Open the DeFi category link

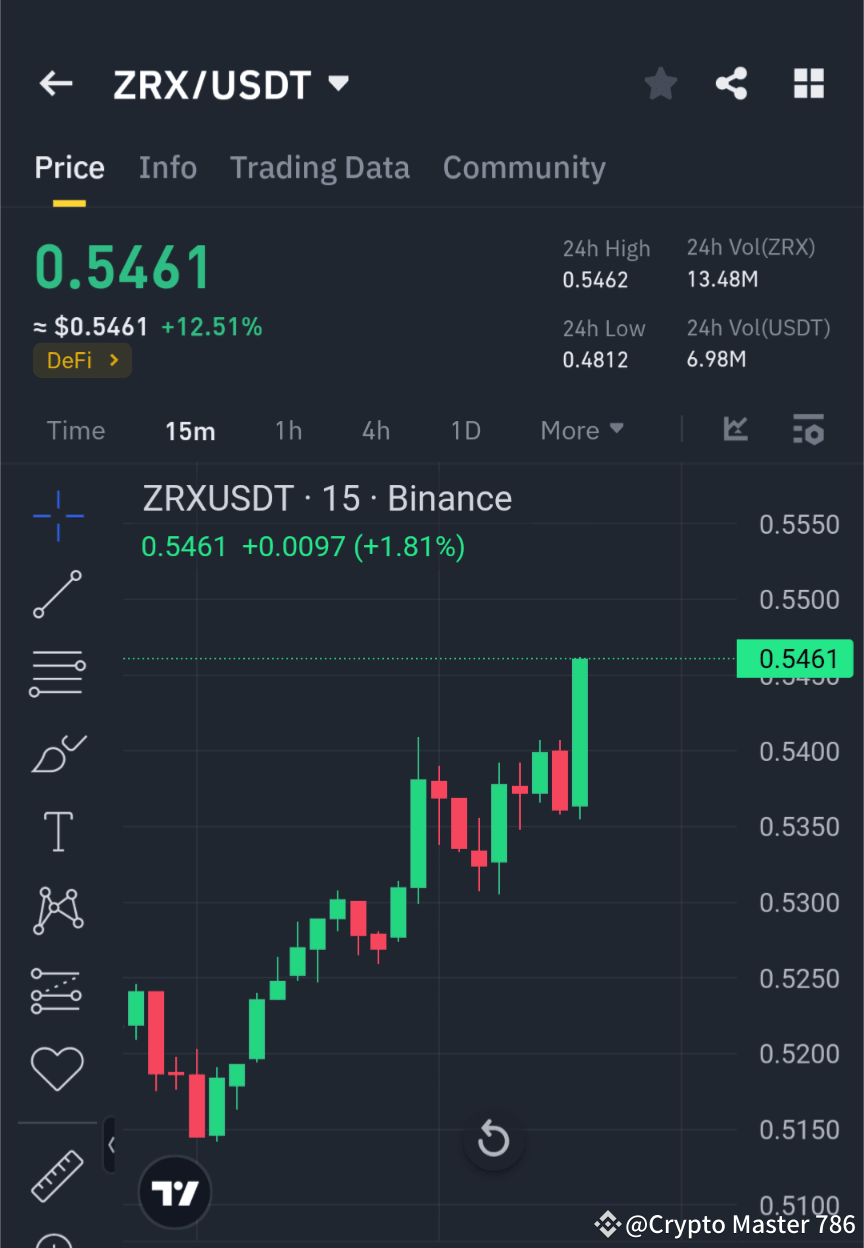[82, 360]
